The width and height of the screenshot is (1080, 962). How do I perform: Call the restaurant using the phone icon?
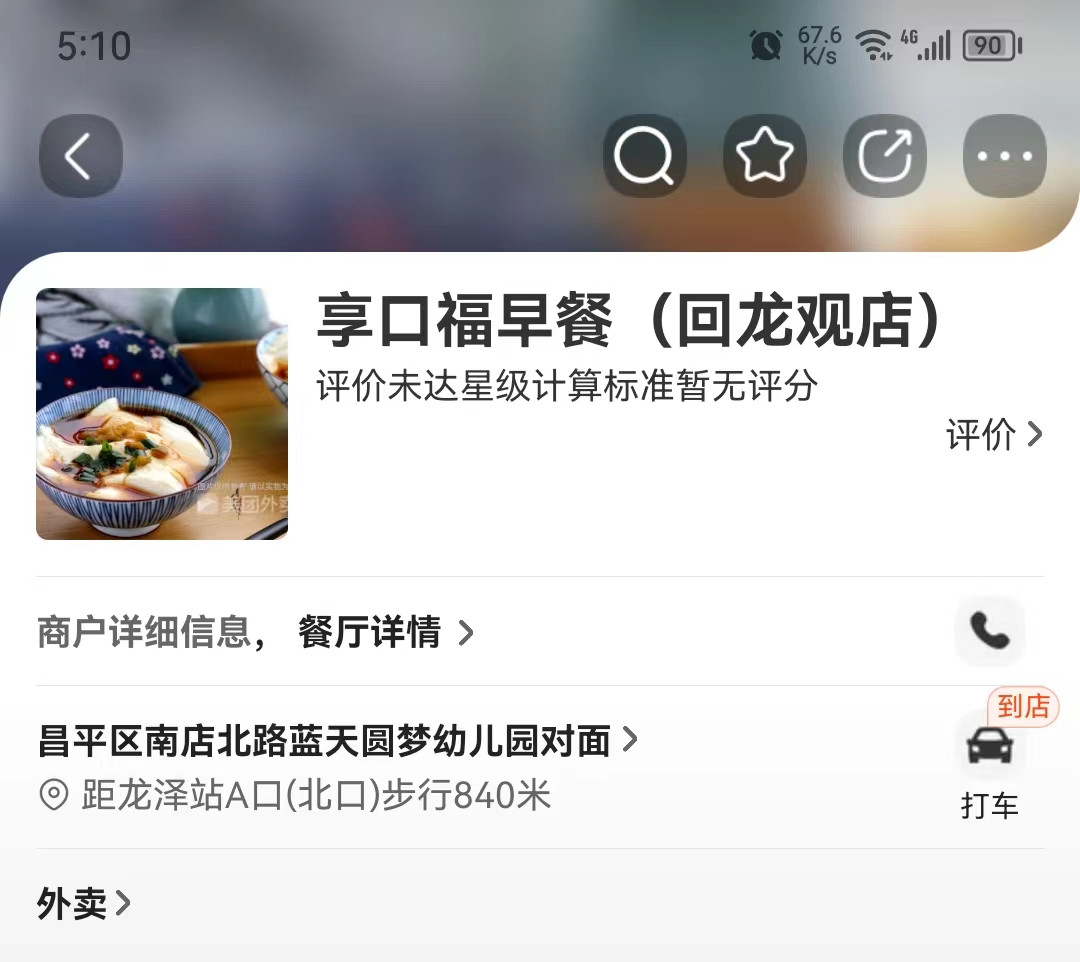point(989,631)
